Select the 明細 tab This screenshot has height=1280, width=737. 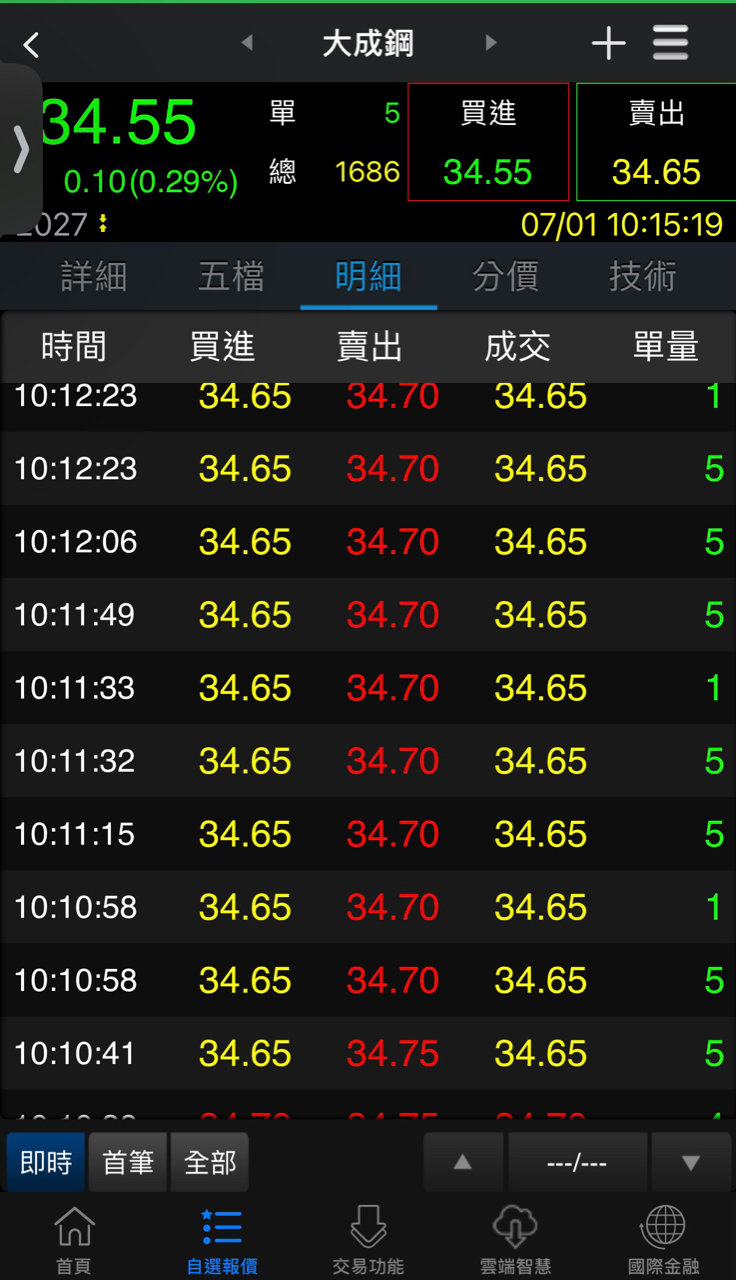368,276
